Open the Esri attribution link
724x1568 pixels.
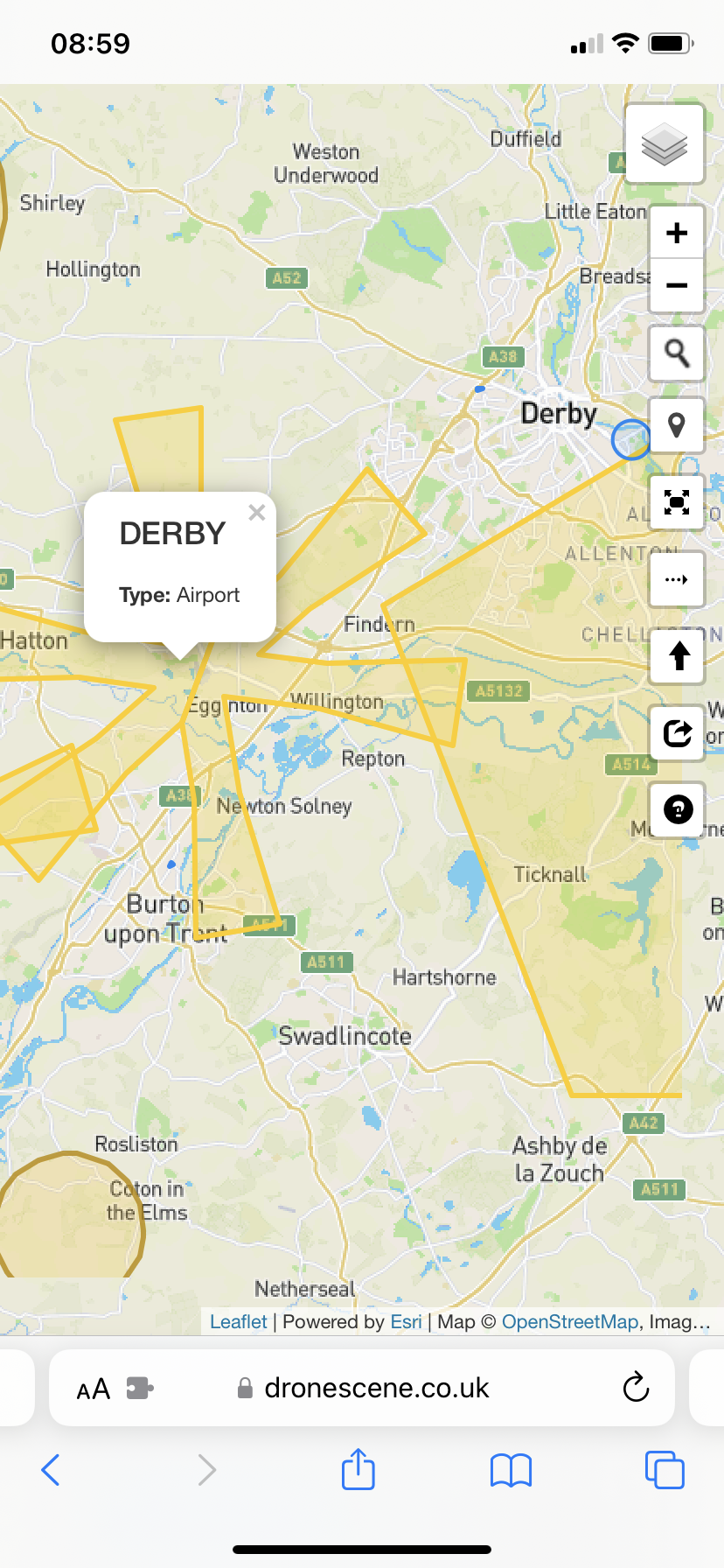[x=406, y=1321]
